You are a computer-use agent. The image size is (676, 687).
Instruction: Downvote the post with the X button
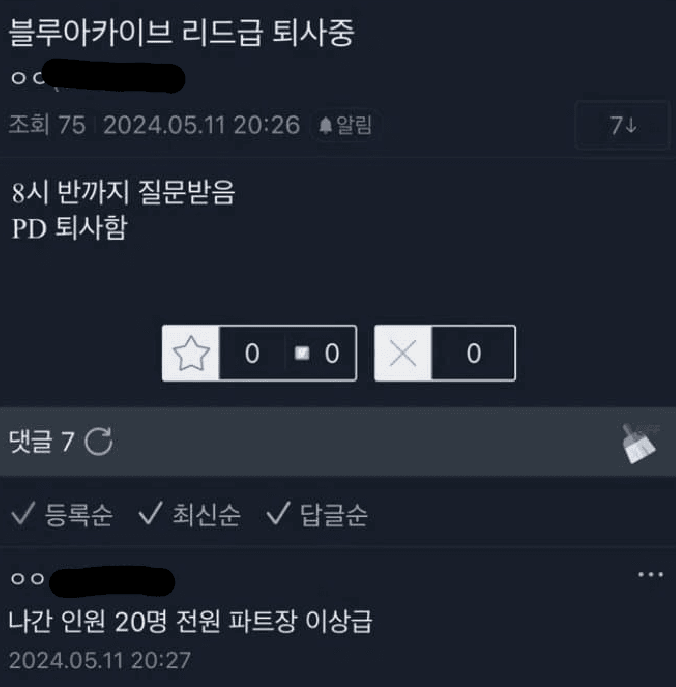(x=403, y=353)
